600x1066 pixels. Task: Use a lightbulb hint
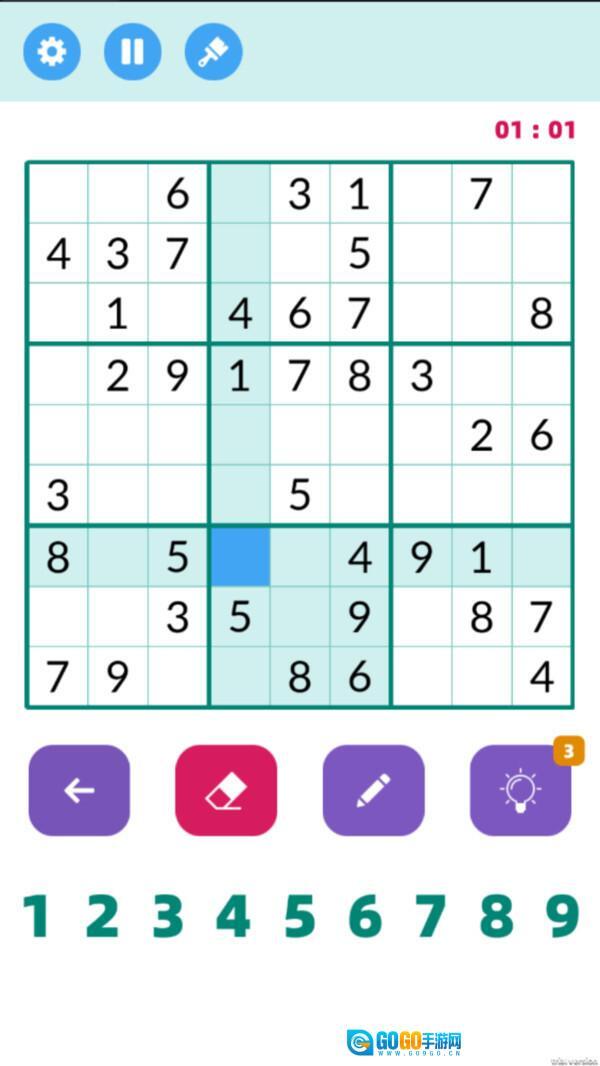point(520,790)
